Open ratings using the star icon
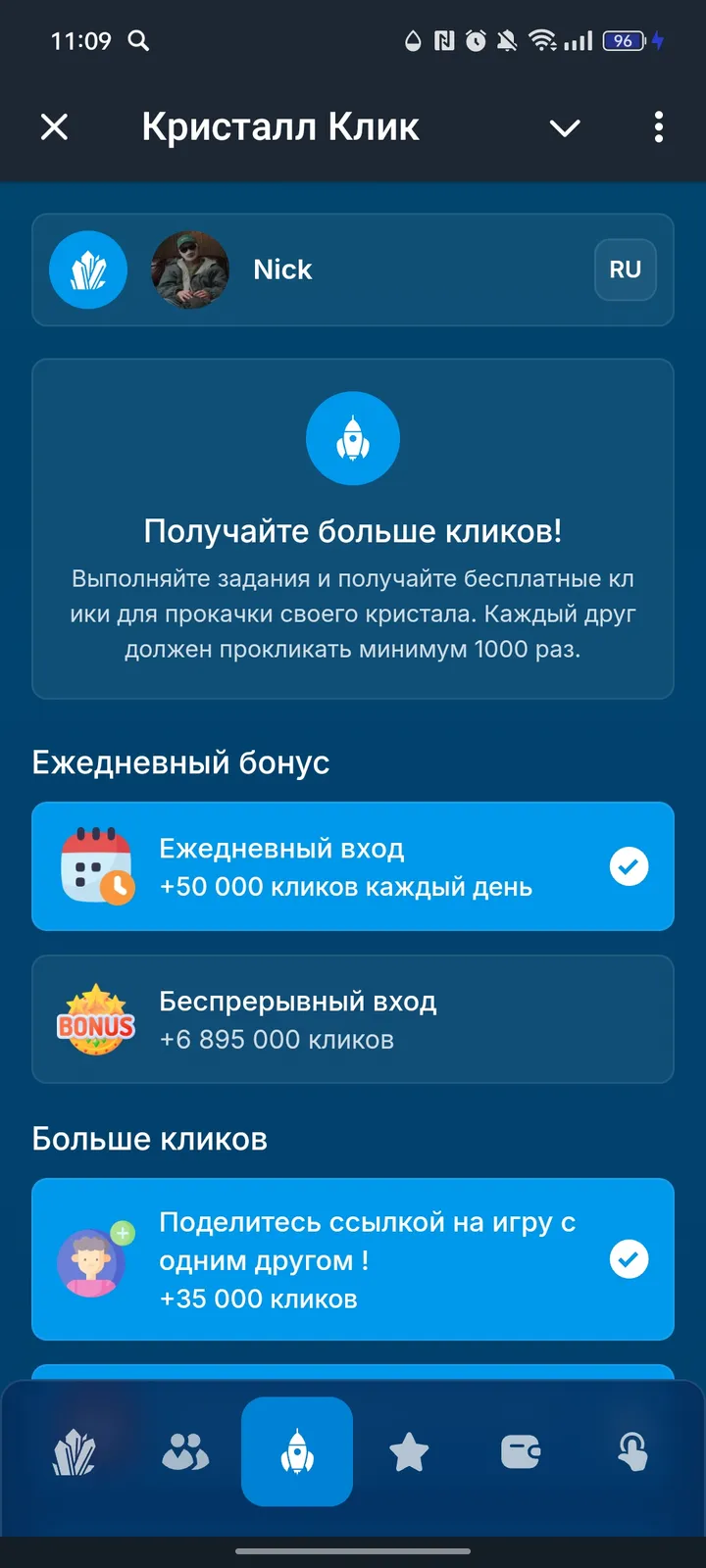This screenshot has width=706, height=1568. [x=409, y=1452]
